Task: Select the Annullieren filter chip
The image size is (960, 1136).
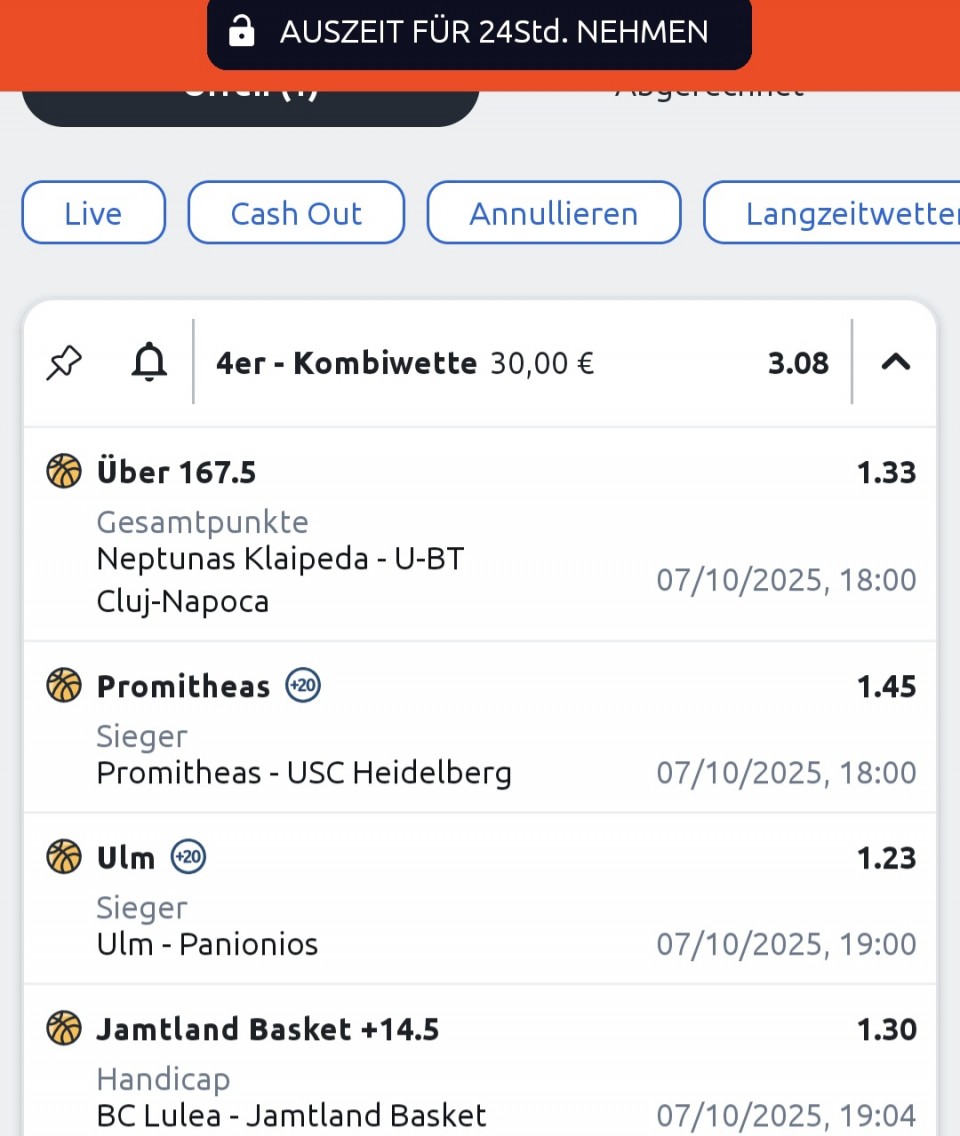Action: click(553, 213)
